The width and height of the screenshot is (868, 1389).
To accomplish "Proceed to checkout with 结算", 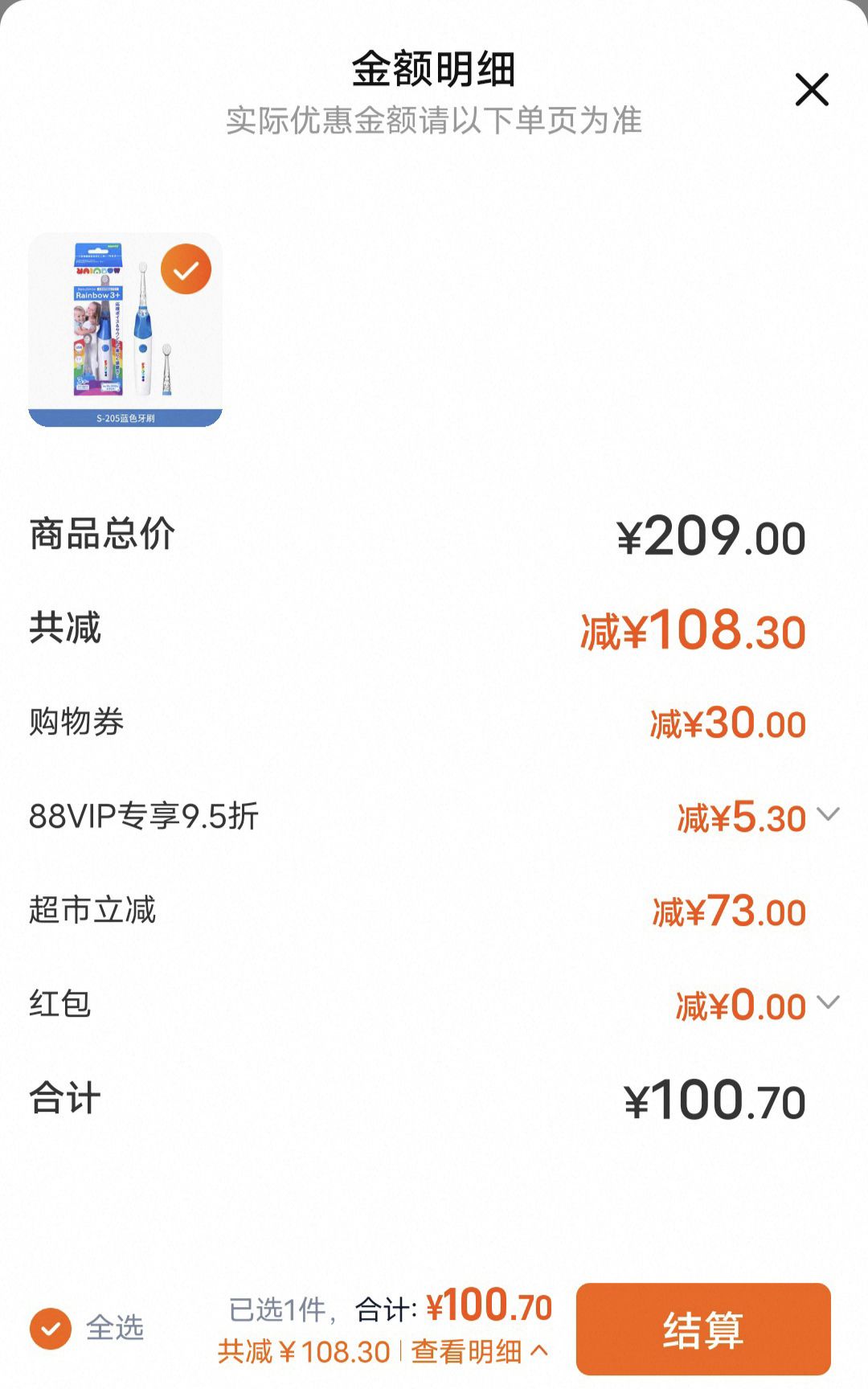I will pyautogui.click(x=703, y=1329).
